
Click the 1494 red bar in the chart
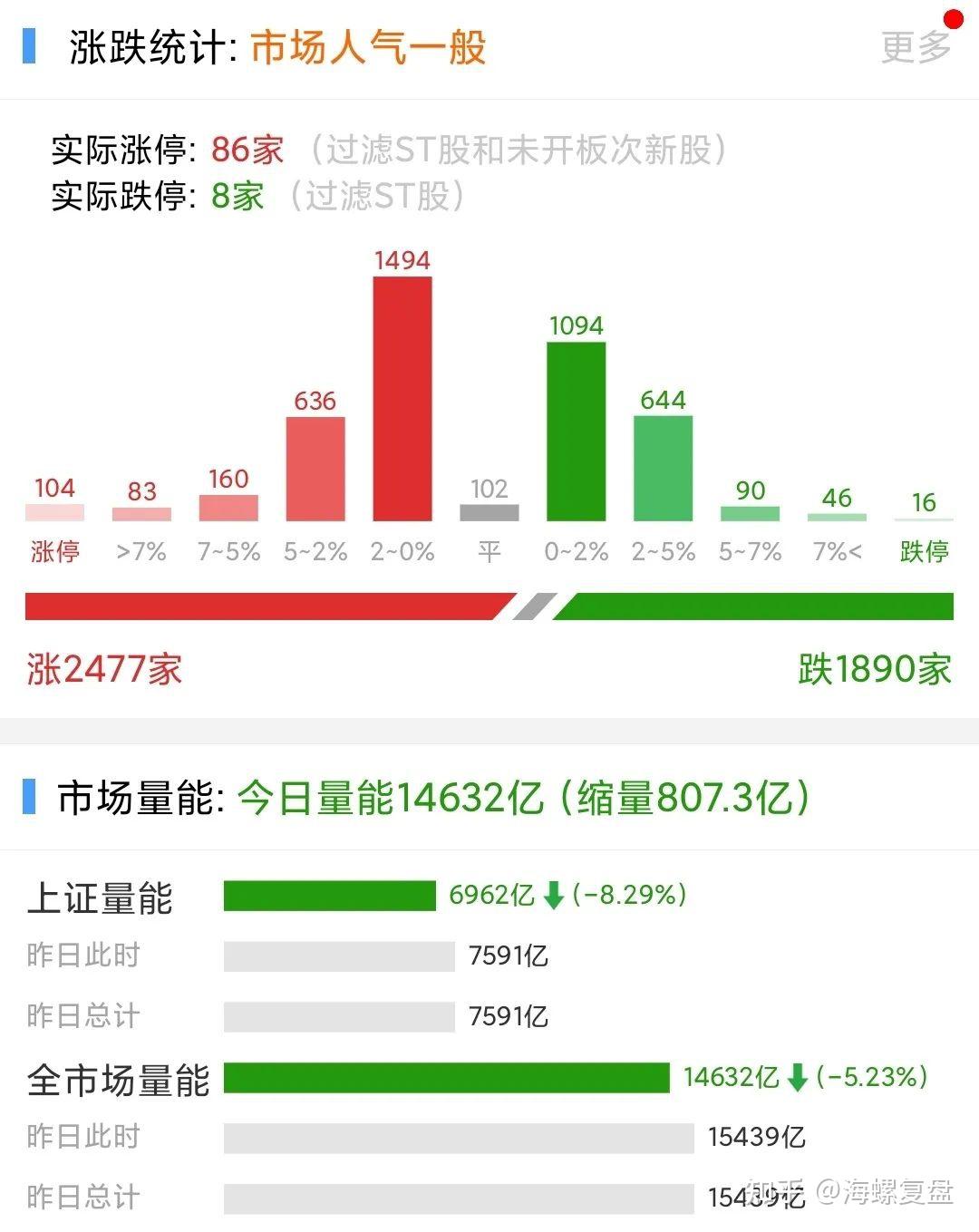point(402,399)
